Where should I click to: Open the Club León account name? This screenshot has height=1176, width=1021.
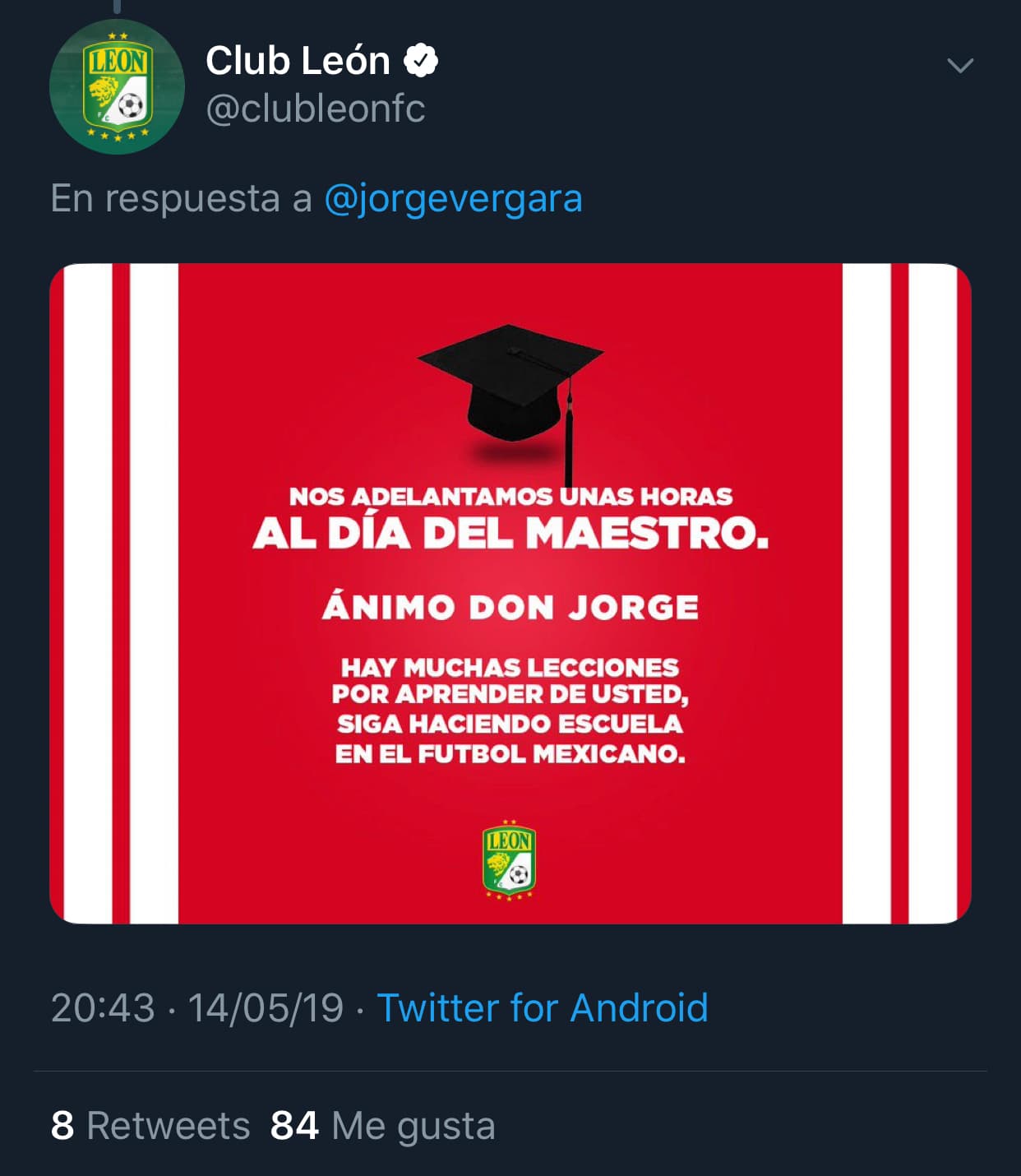click(298, 61)
